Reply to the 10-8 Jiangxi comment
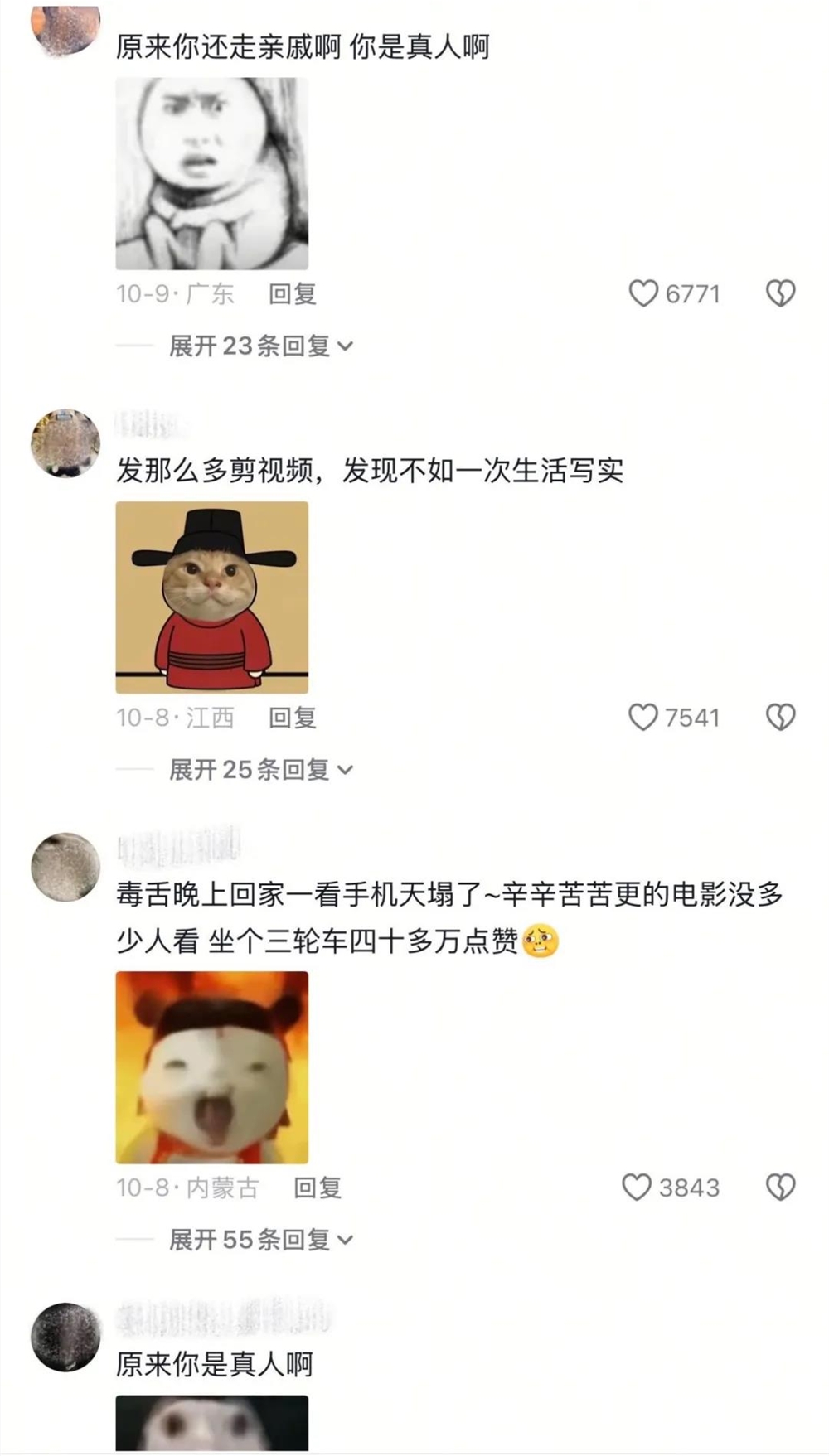This screenshot has height=1456, width=829. pos(292,718)
